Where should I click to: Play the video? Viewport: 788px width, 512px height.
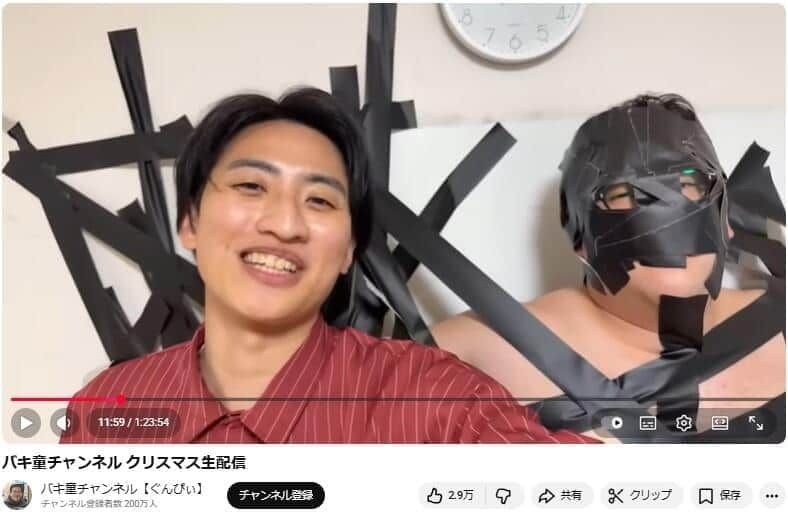[x=26, y=422]
